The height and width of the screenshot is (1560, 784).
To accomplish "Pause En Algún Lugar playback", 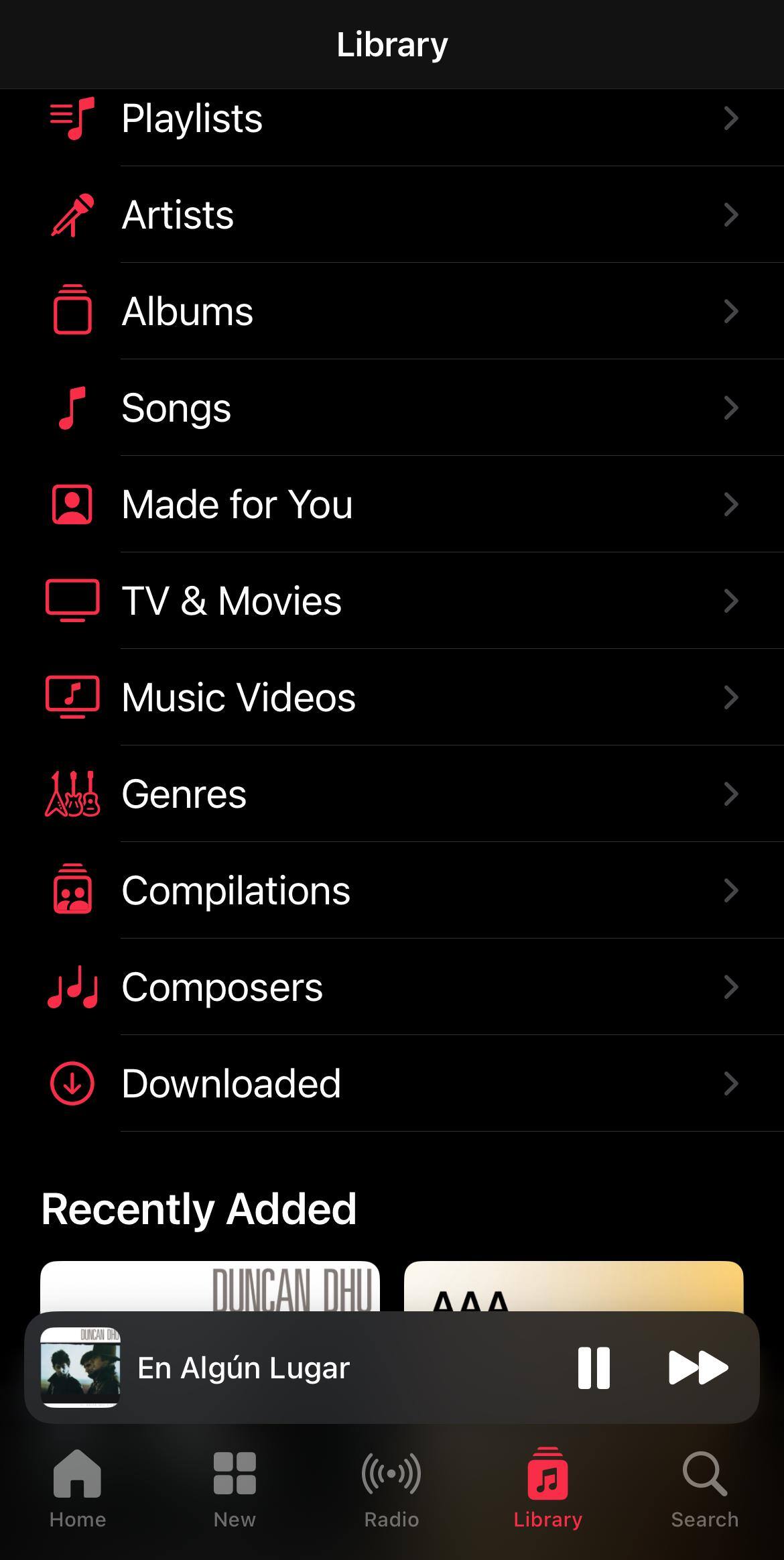I will point(594,1368).
